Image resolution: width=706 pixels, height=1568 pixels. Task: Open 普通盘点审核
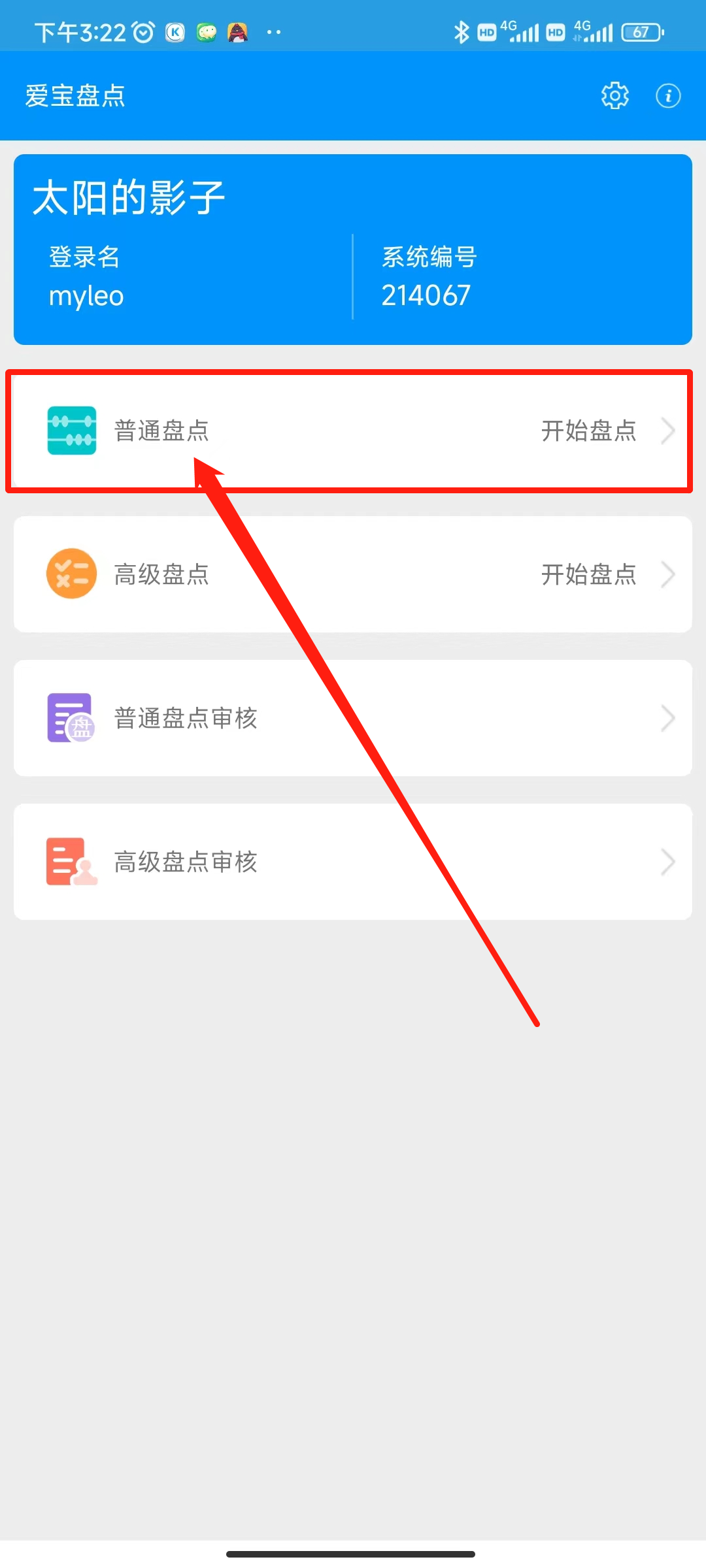point(353,718)
